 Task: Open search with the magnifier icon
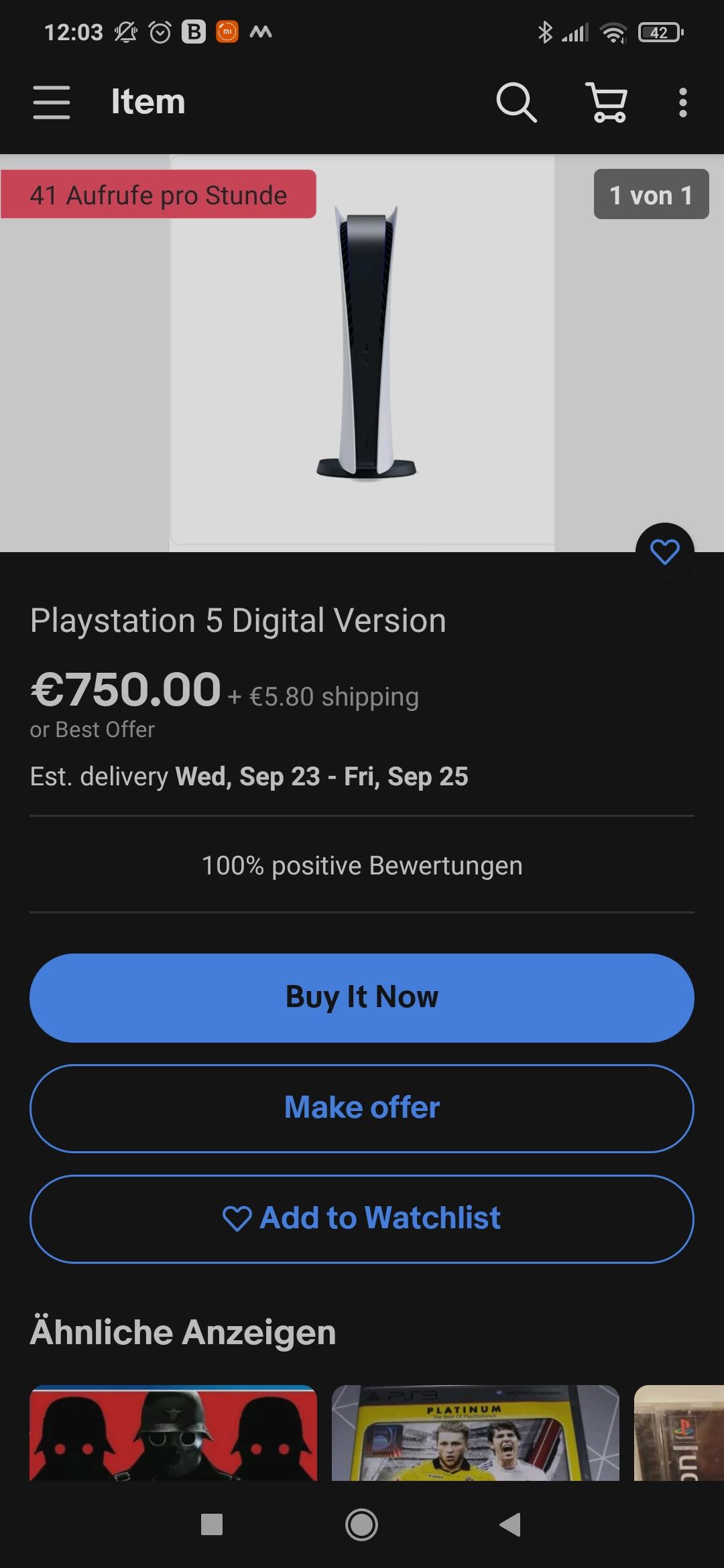(x=516, y=103)
